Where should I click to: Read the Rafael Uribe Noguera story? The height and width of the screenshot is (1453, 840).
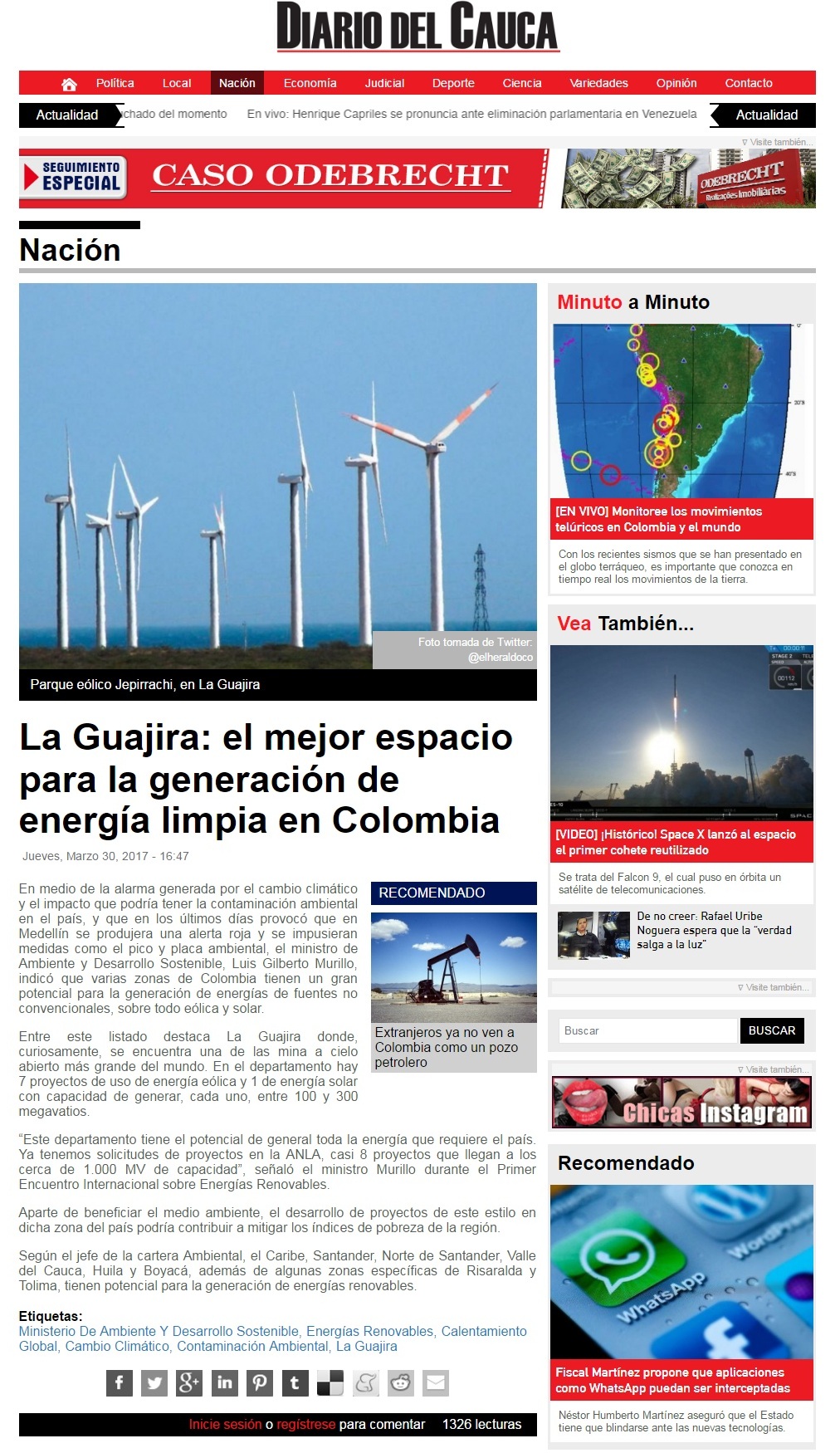click(714, 930)
